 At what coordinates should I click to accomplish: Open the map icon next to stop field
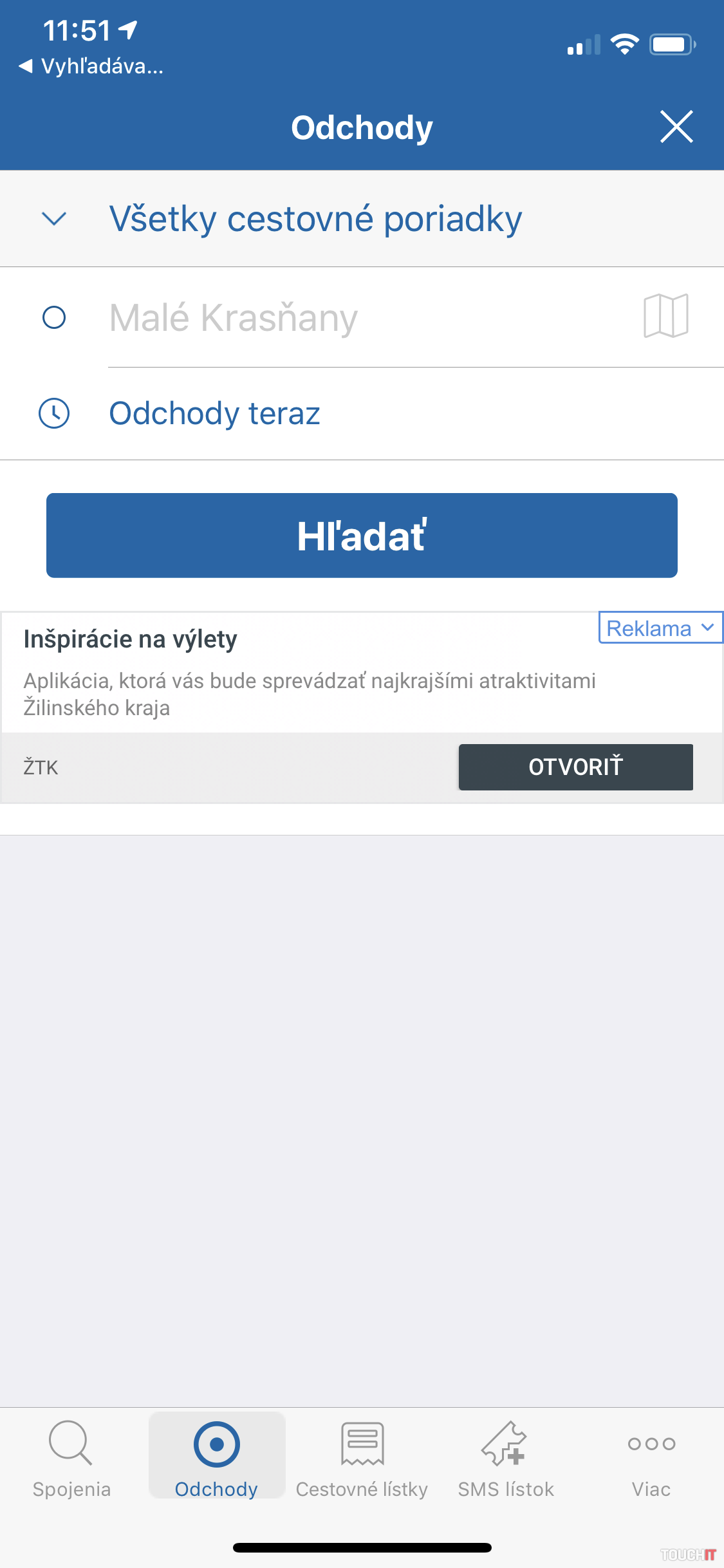pos(665,316)
